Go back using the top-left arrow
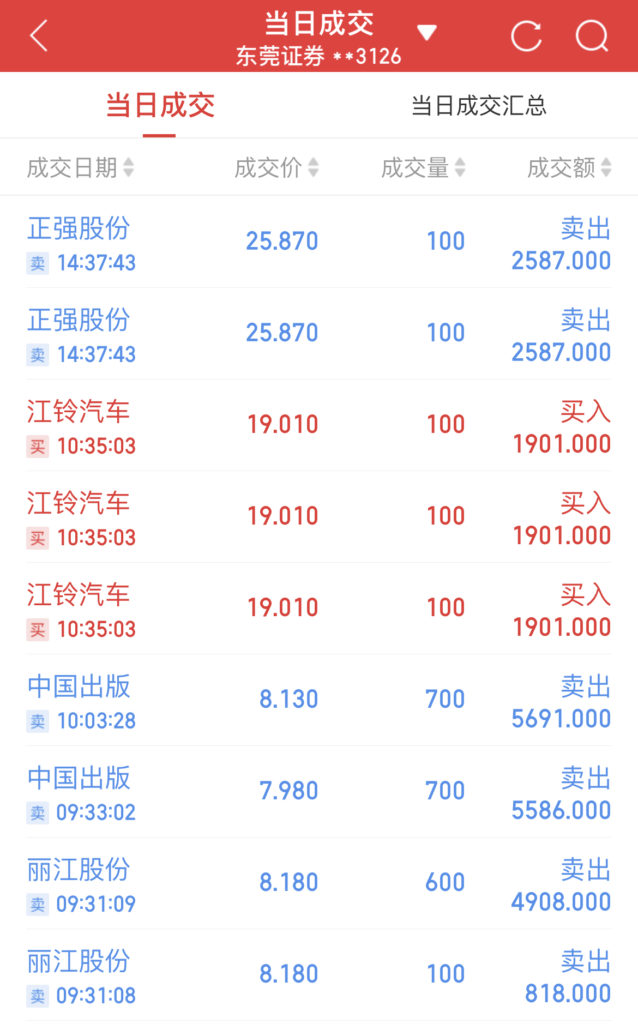Viewport: 638px width, 1024px height. (x=38, y=36)
